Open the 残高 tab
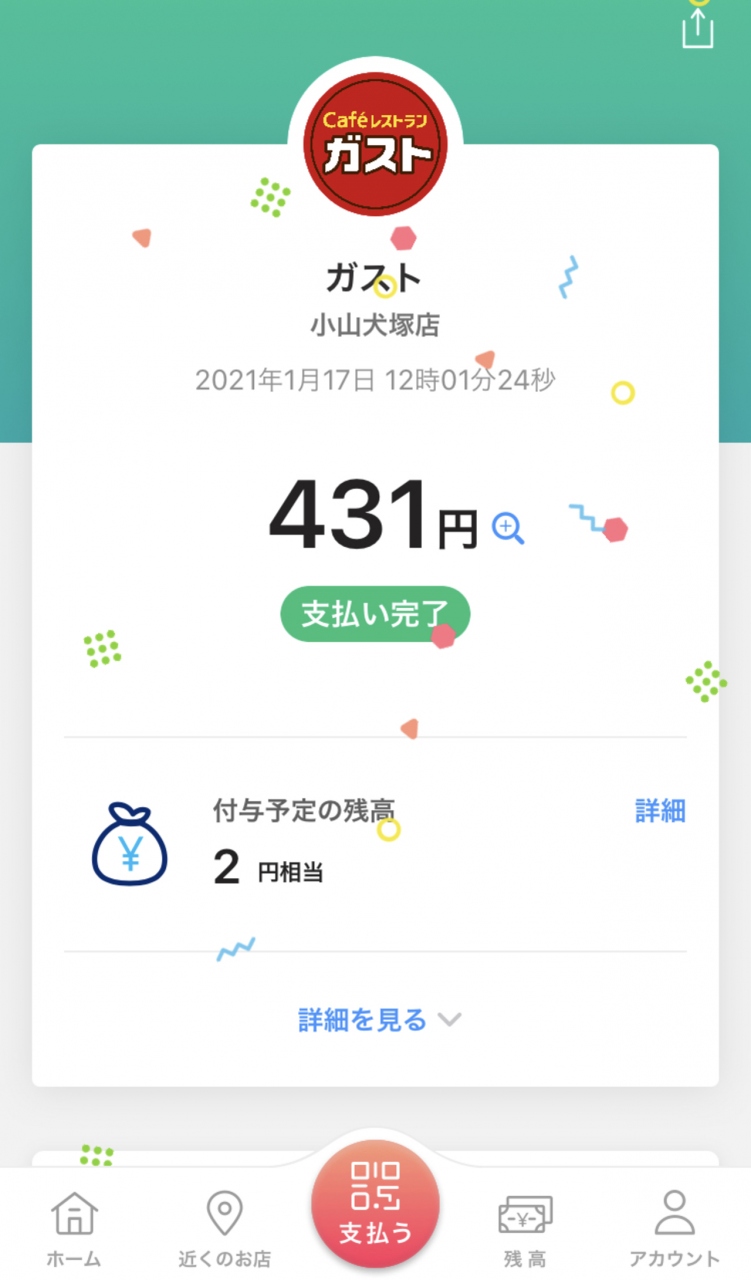 pos(525,1228)
